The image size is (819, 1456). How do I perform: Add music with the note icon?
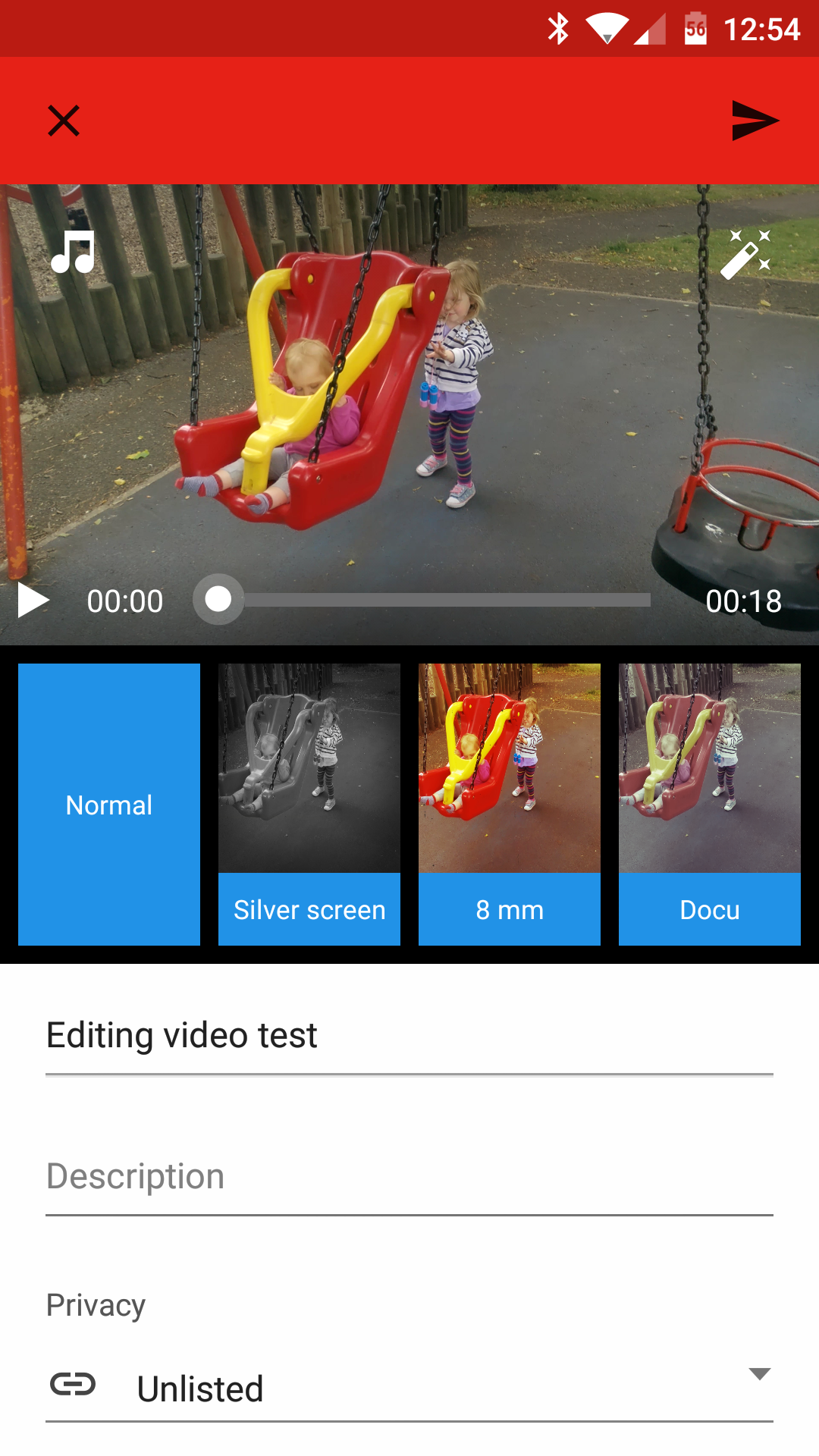[73, 252]
